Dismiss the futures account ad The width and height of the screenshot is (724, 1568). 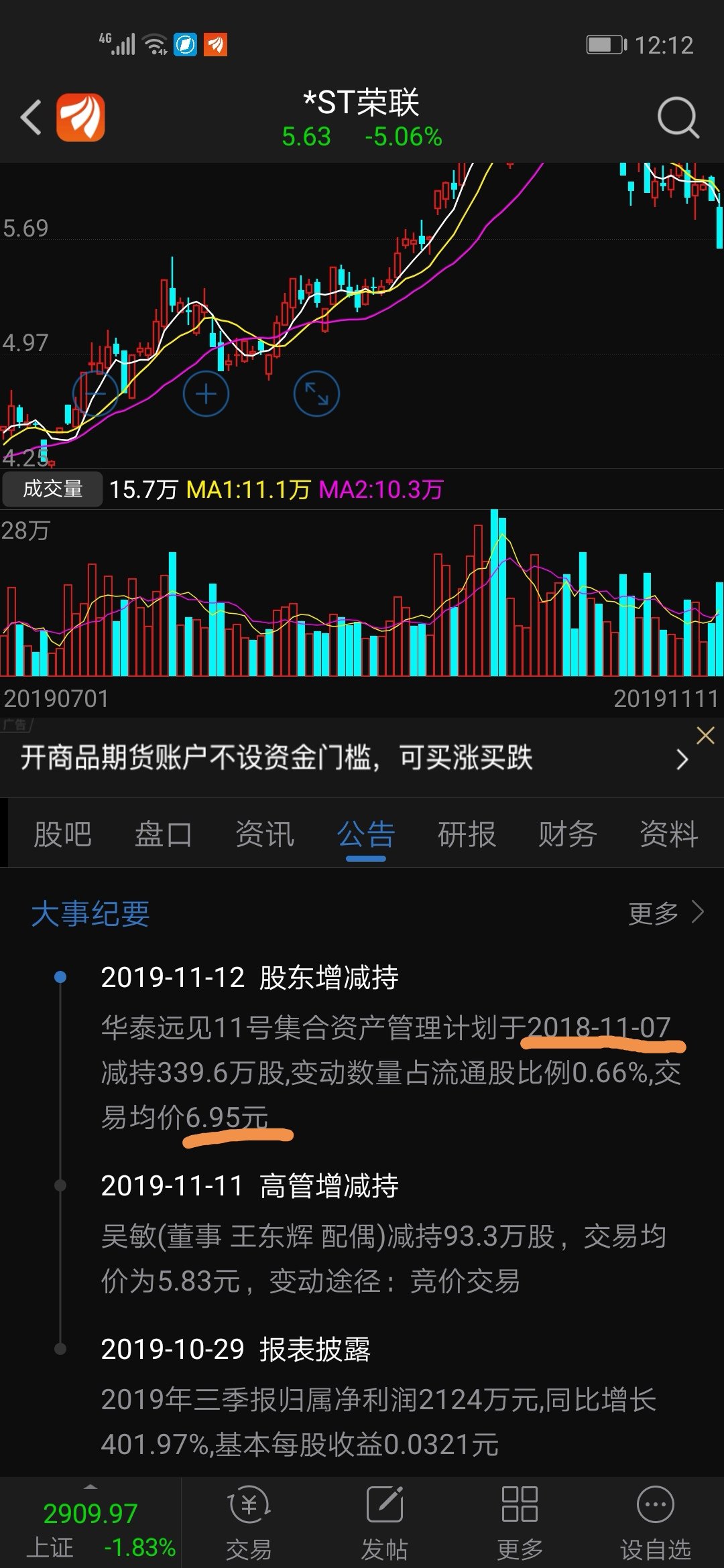point(705,736)
